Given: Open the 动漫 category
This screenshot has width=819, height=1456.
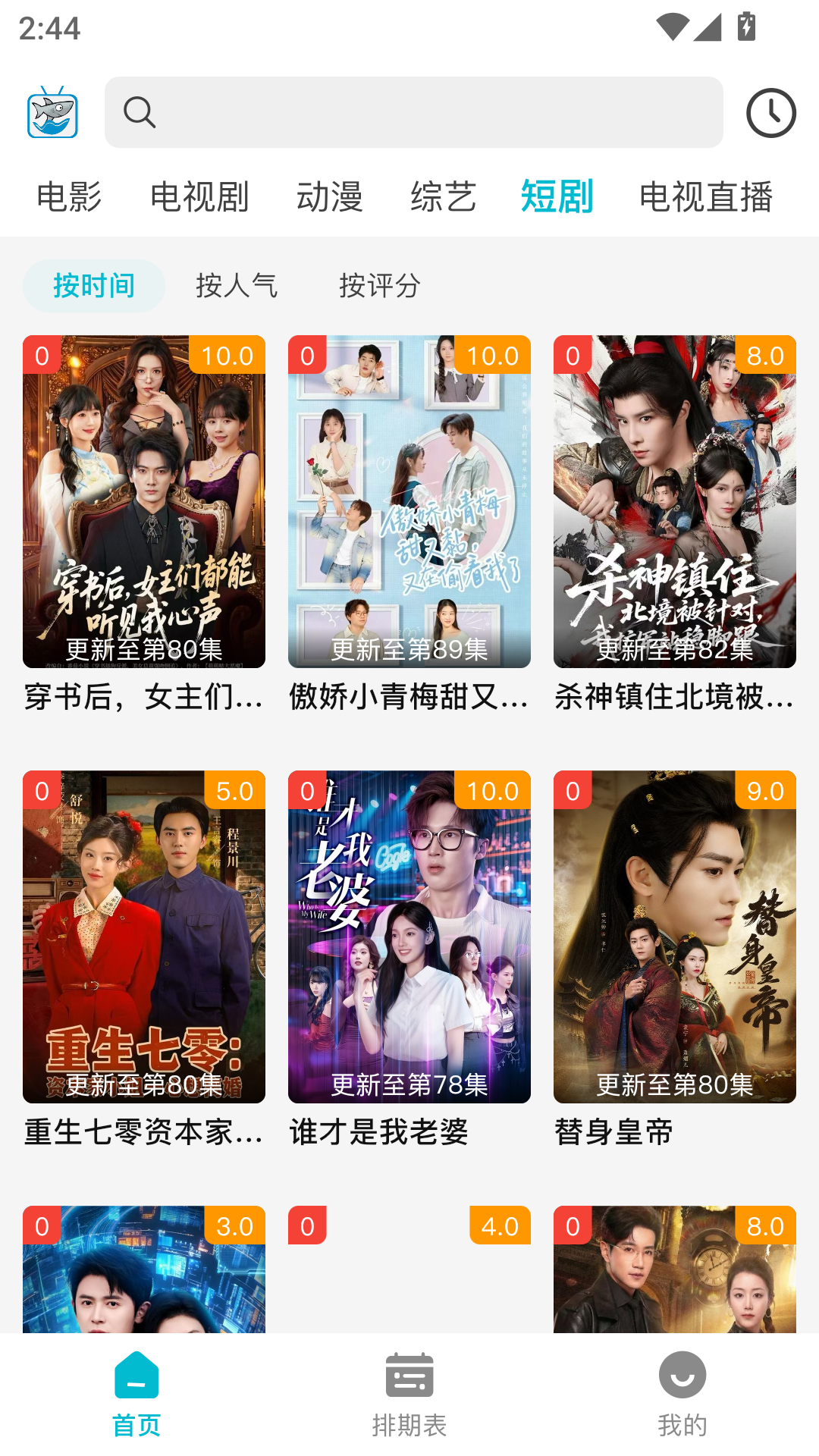Looking at the screenshot, I should point(329,198).
